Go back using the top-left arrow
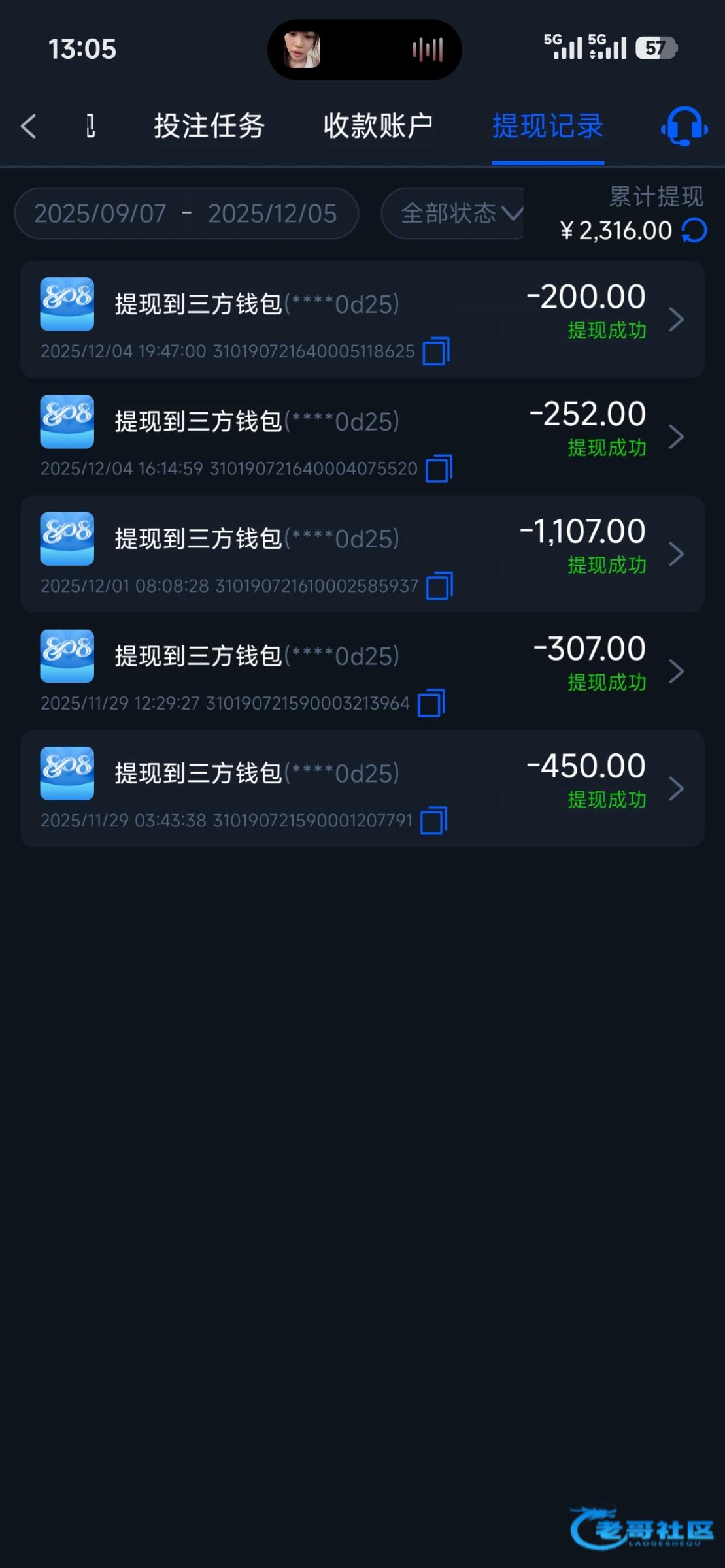The width and height of the screenshot is (725, 1568). coord(29,126)
